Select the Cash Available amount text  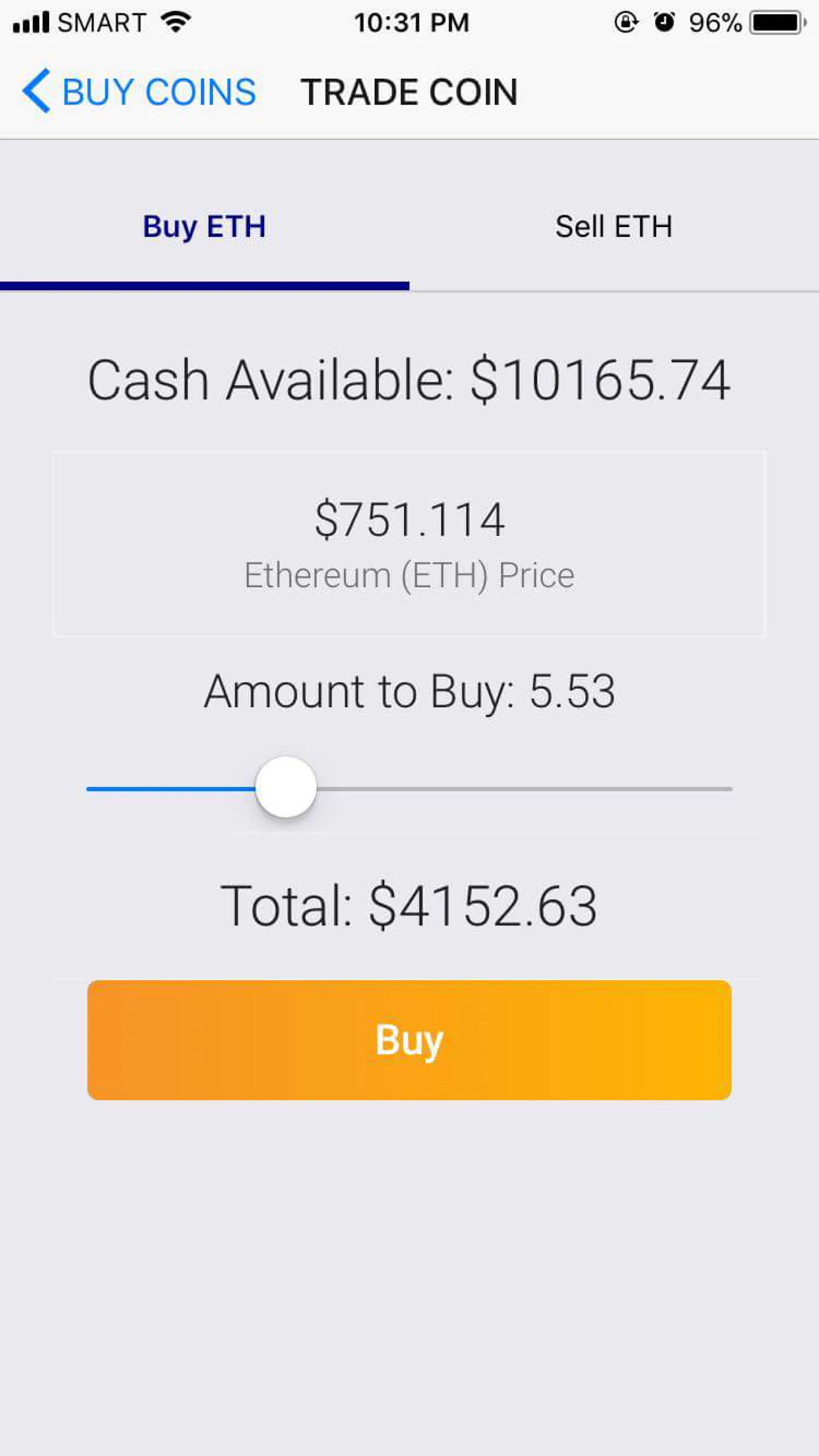click(409, 379)
